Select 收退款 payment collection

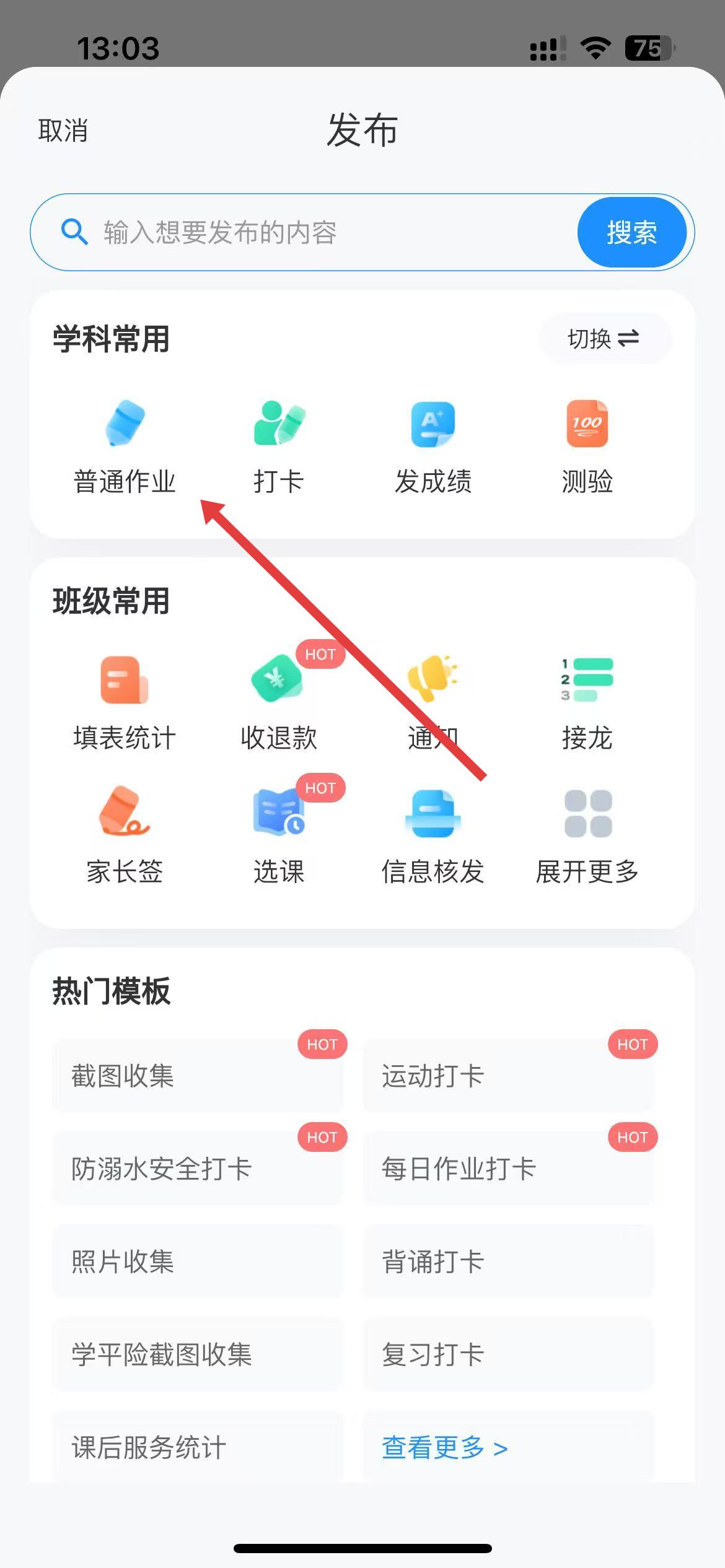click(279, 703)
